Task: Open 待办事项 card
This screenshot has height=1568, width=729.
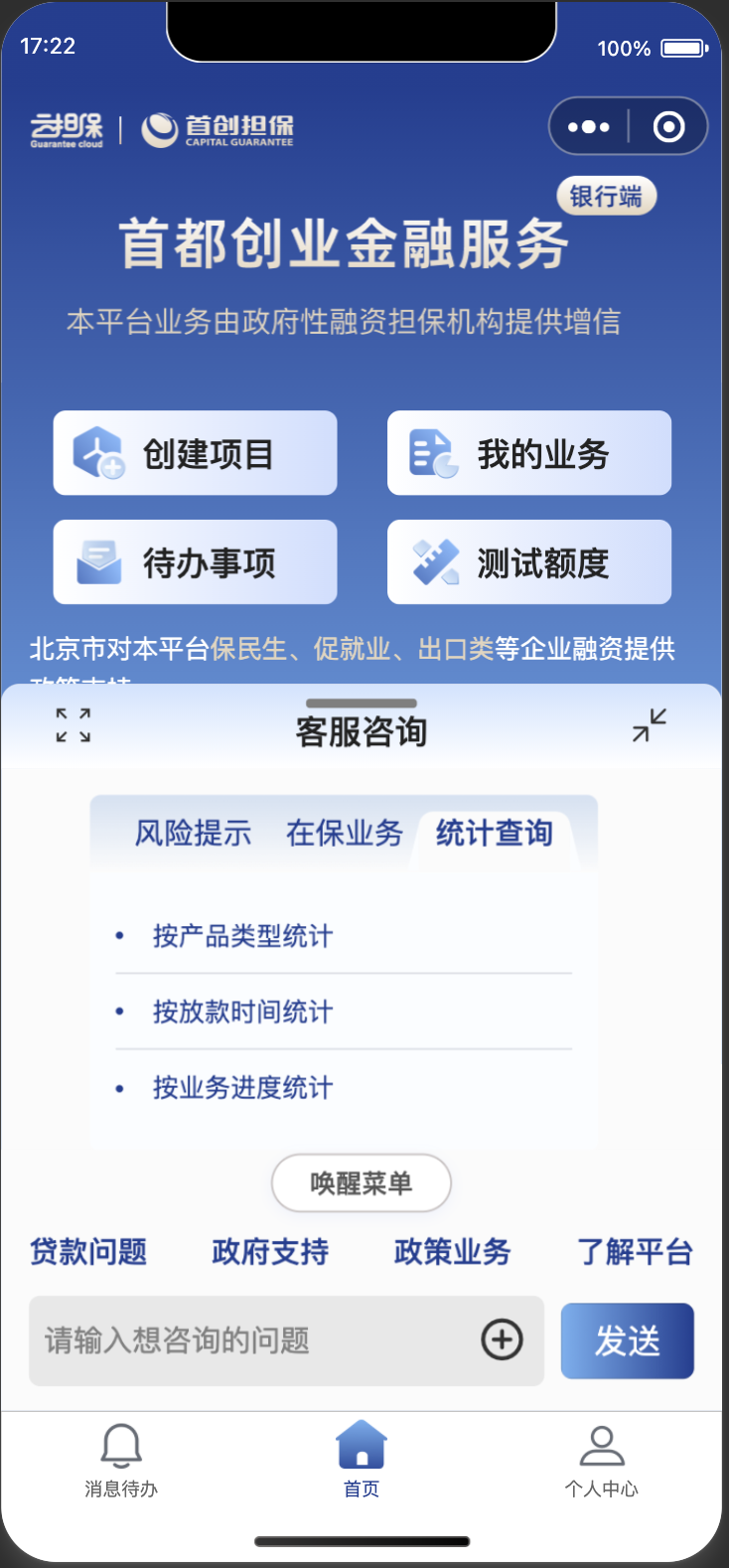Action: [x=196, y=562]
